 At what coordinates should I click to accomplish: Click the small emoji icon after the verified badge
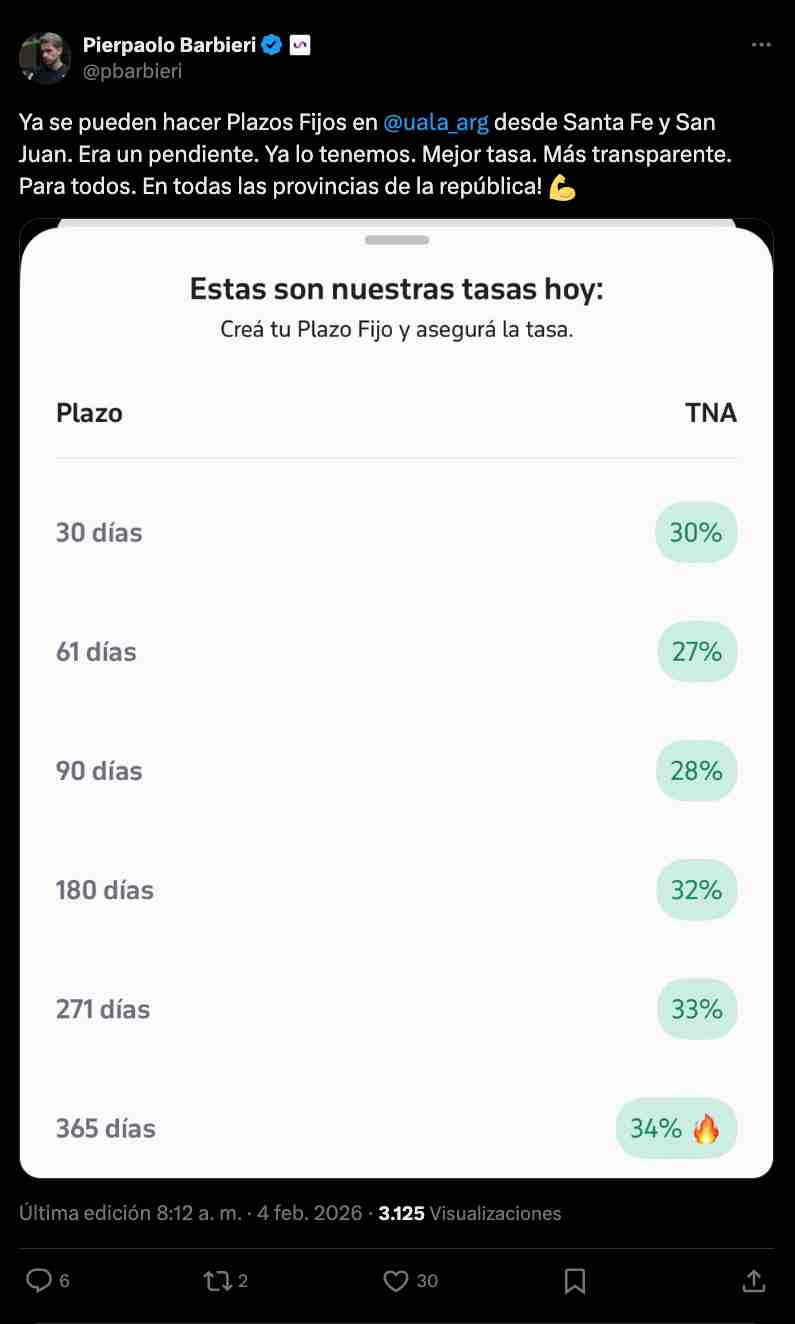click(300, 43)
